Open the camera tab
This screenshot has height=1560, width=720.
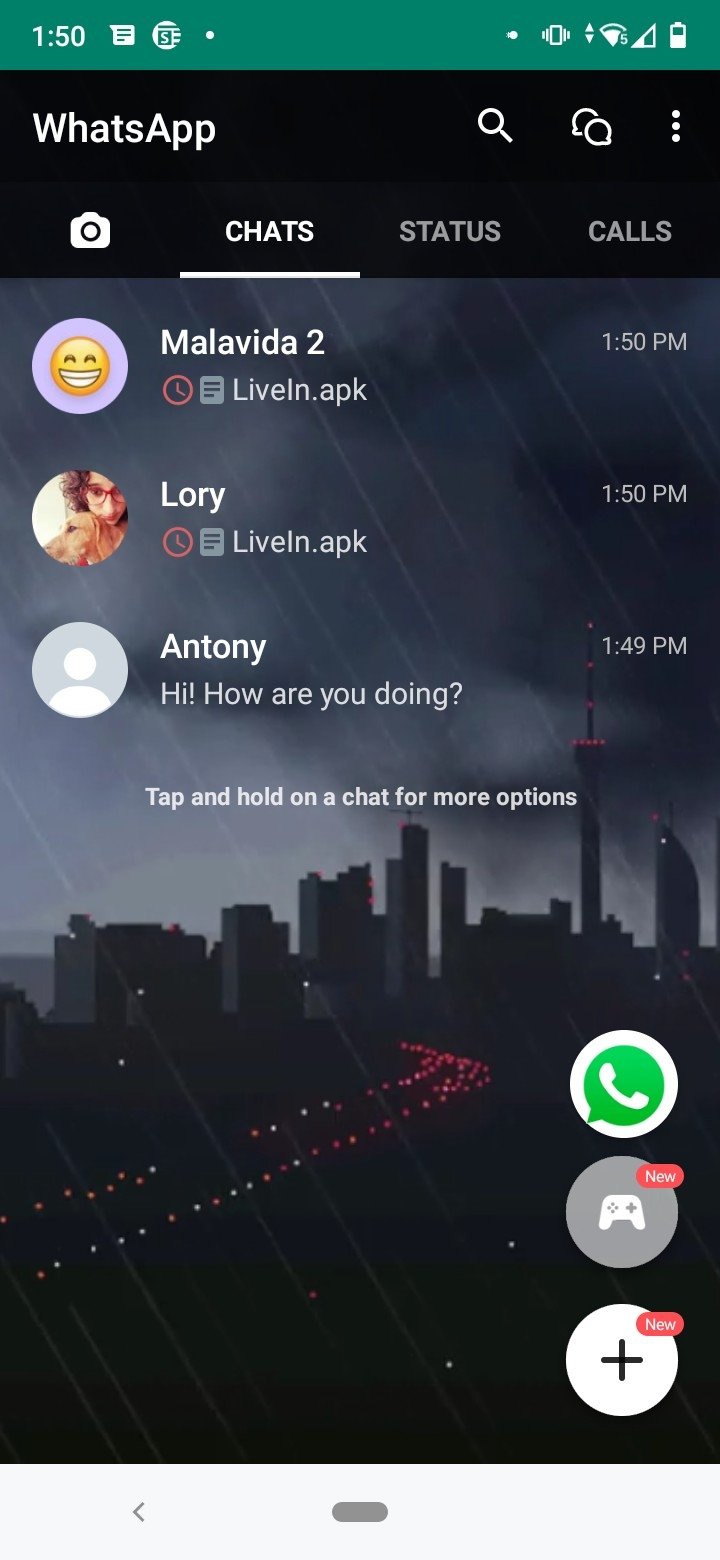tap(90, 231)
